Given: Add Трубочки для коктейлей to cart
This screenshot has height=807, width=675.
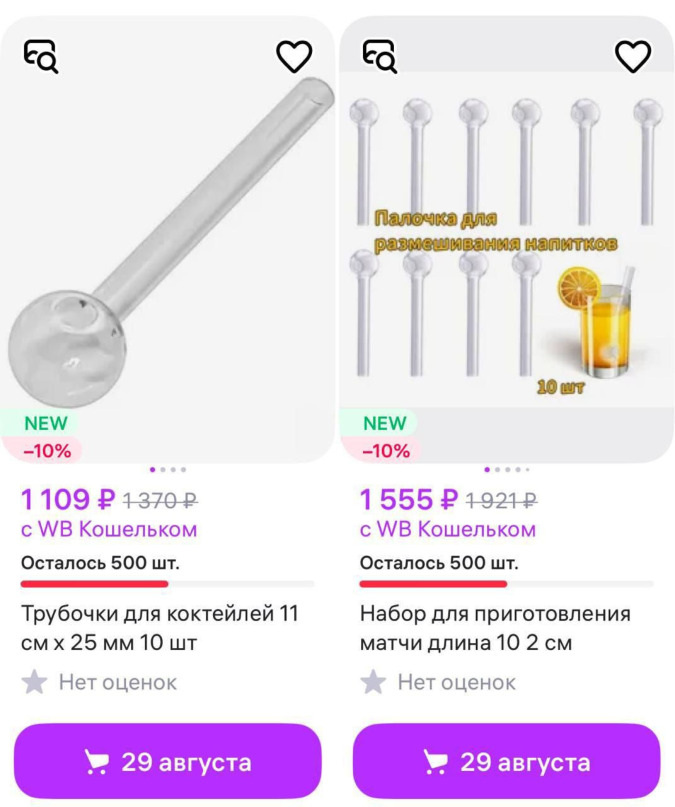Looking at the screenshot, I should [x=168, y=762].
